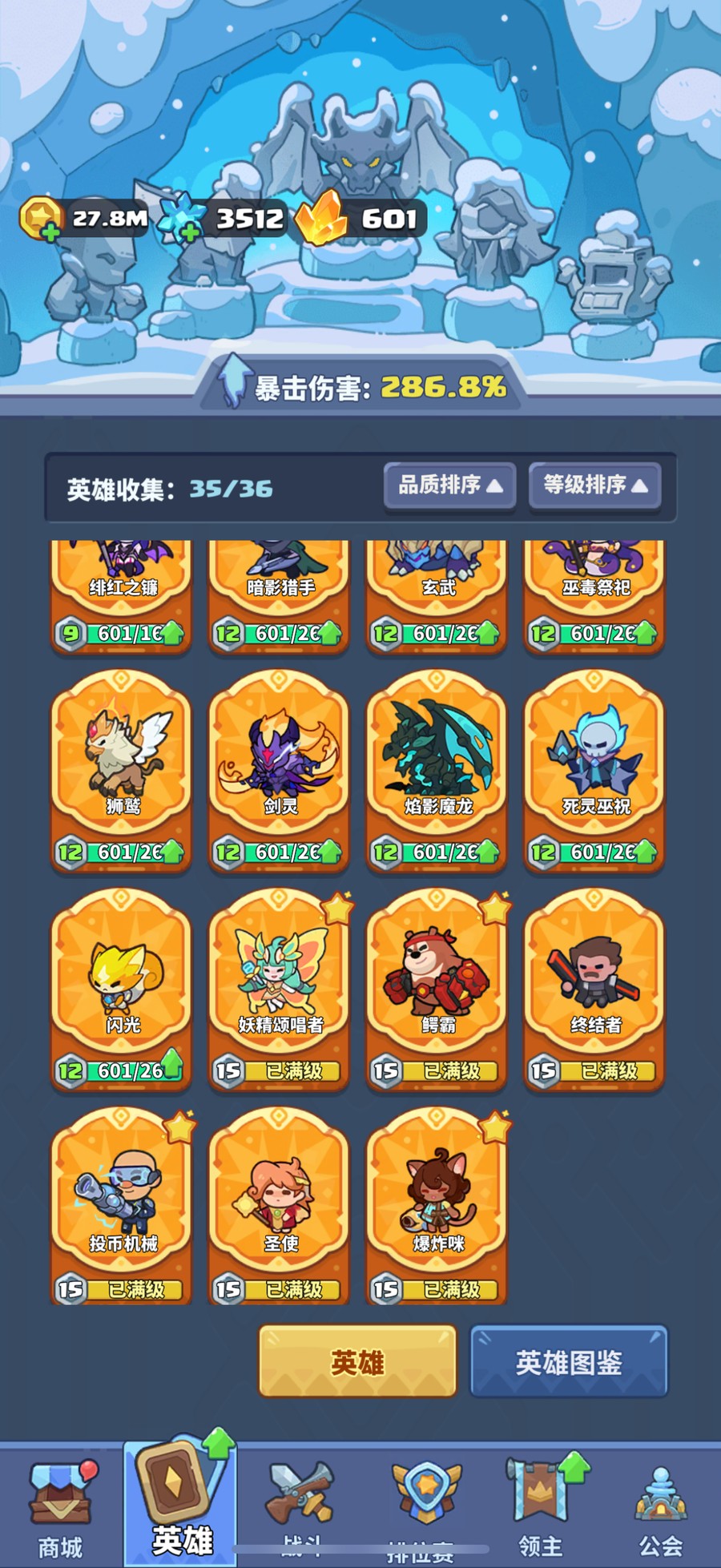Open the 狮鹫 hero card
721x1568 pixels.
(x=121, y=769)
